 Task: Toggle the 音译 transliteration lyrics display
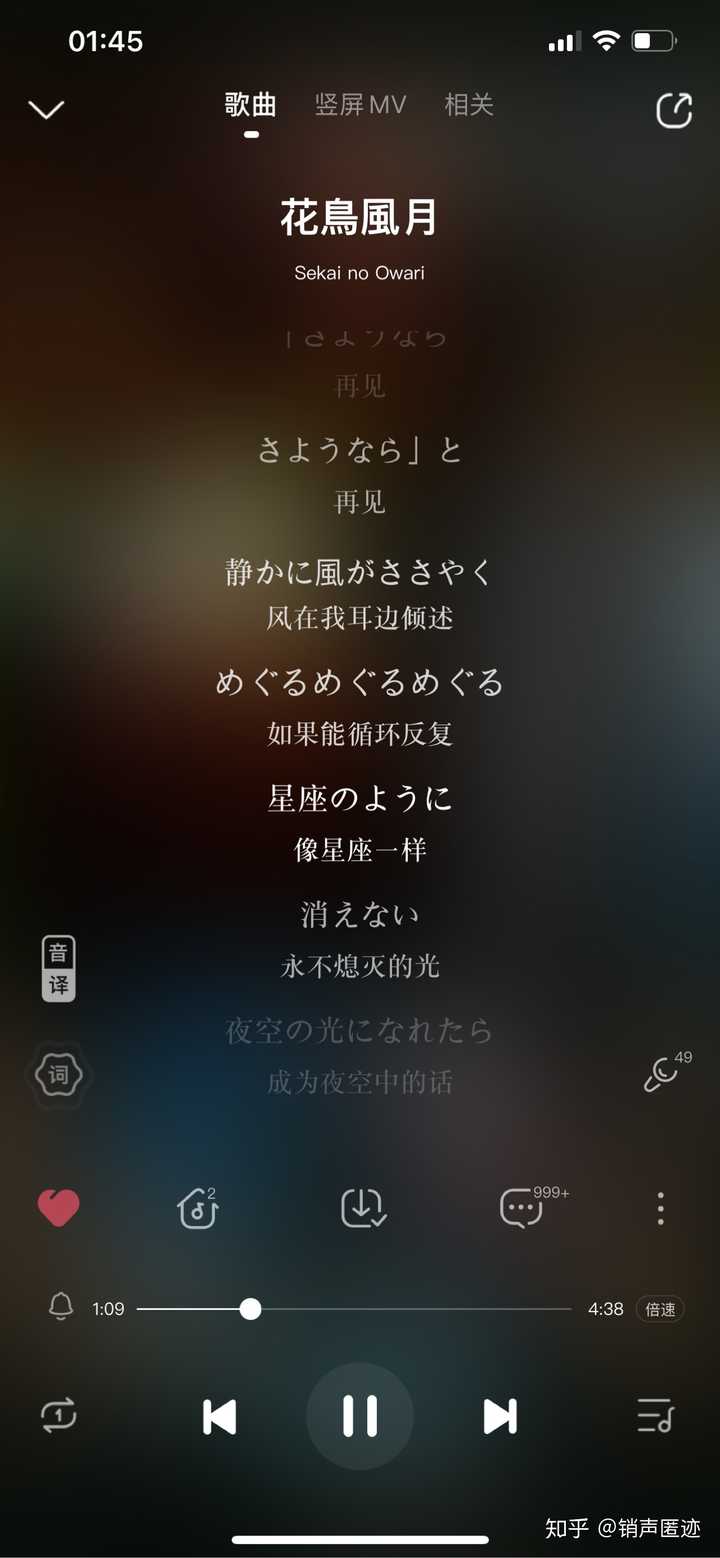coord(58,967)
